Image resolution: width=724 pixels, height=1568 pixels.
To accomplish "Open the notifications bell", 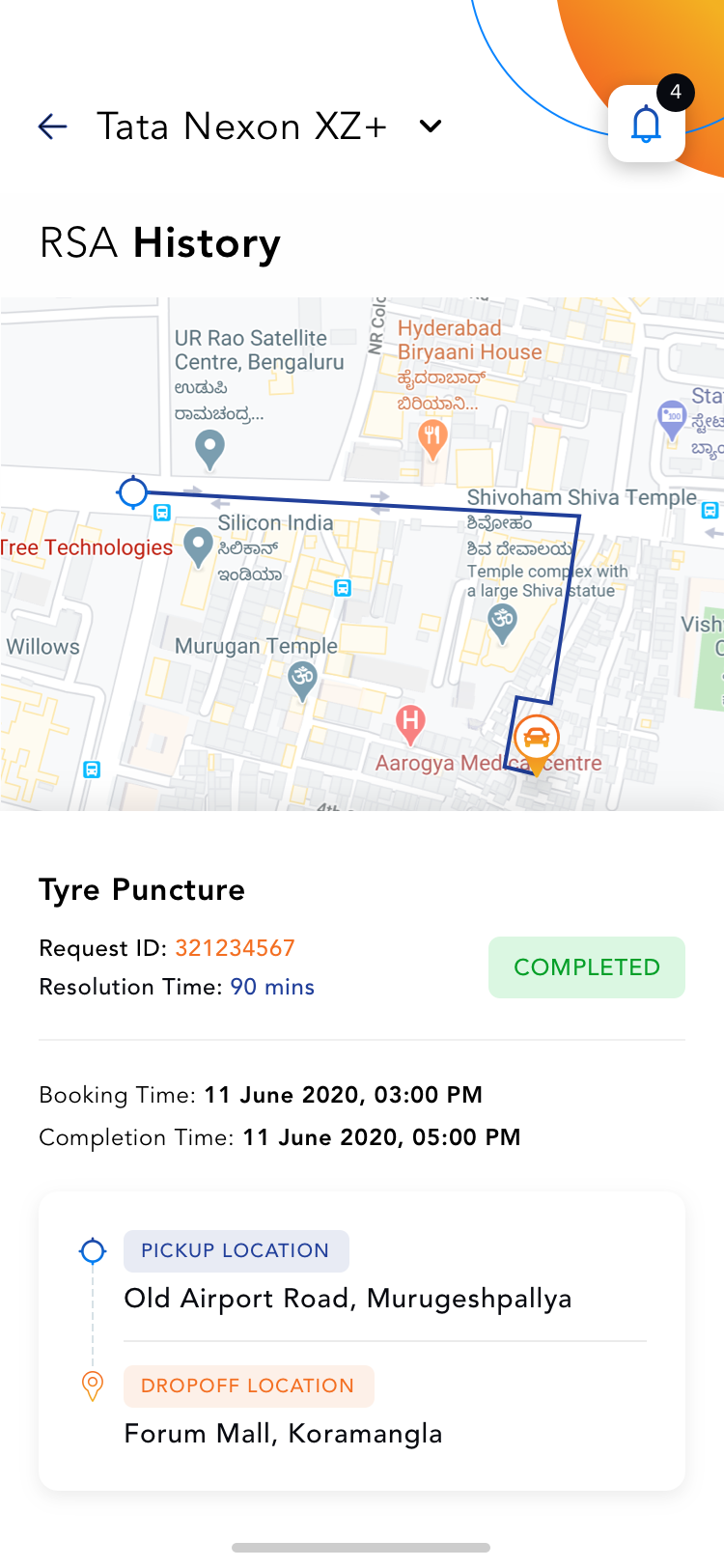I will (x=646, y=125).
